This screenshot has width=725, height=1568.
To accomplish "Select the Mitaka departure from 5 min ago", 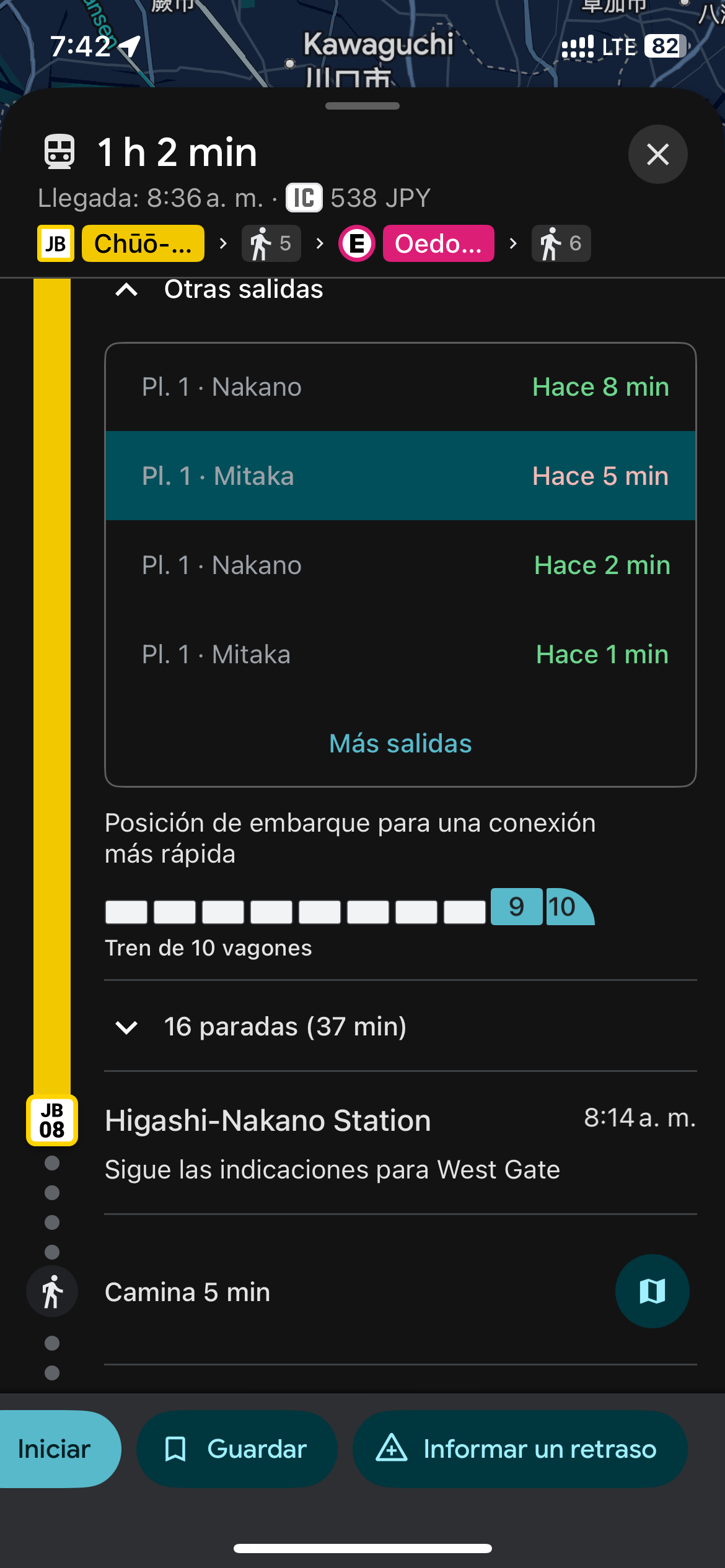I will [x=400, y=476].
